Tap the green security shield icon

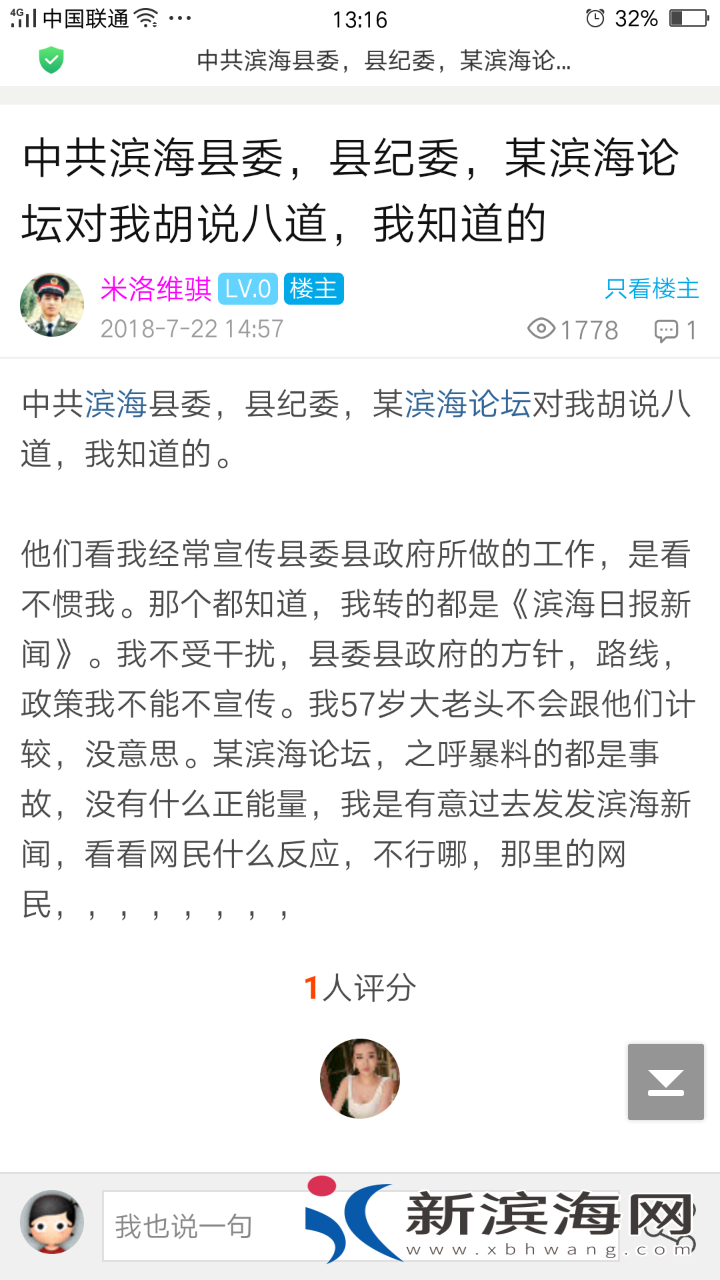51,60
